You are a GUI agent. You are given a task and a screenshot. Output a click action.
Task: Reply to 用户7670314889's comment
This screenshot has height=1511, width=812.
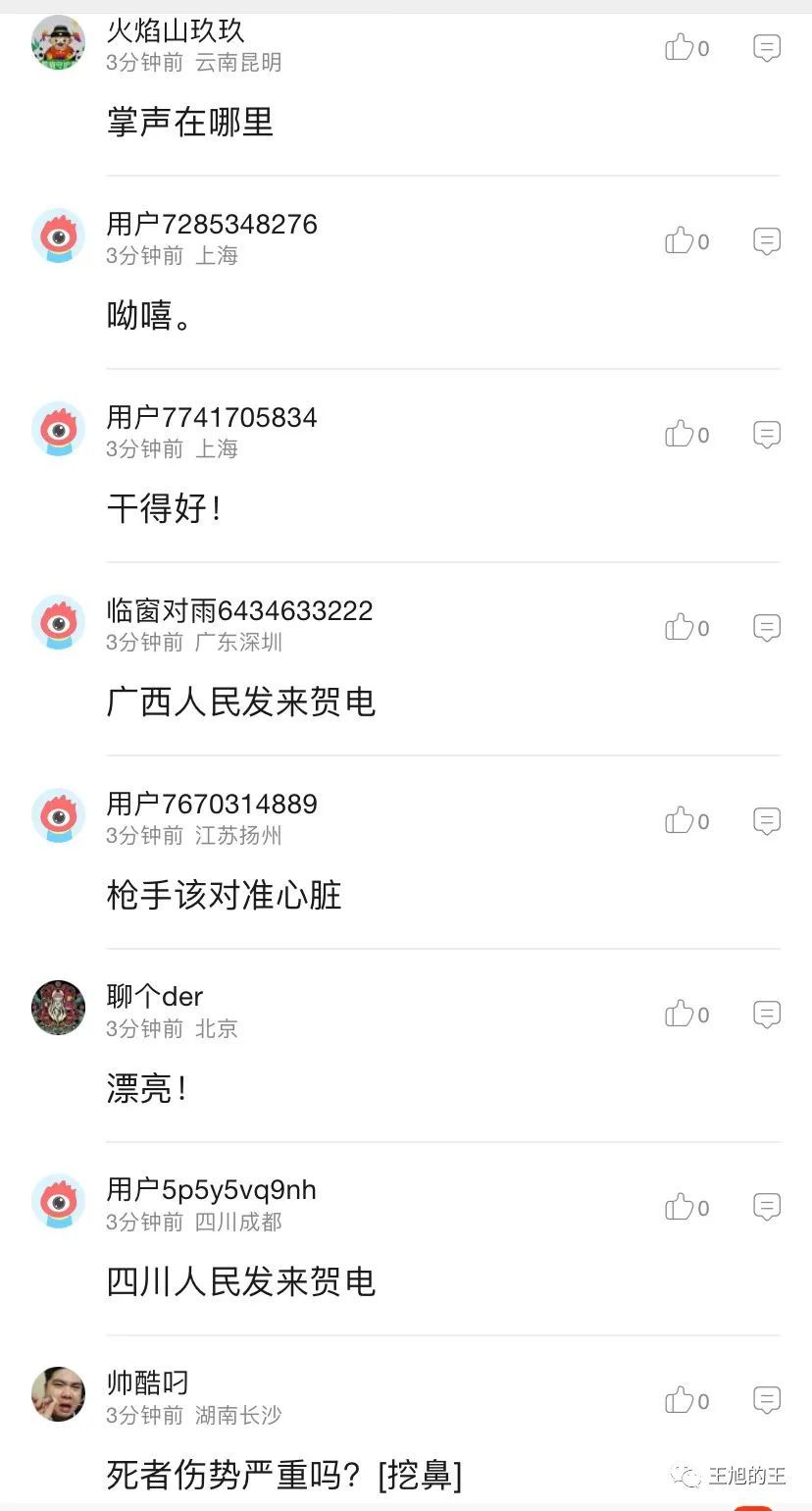click(767, 820)
